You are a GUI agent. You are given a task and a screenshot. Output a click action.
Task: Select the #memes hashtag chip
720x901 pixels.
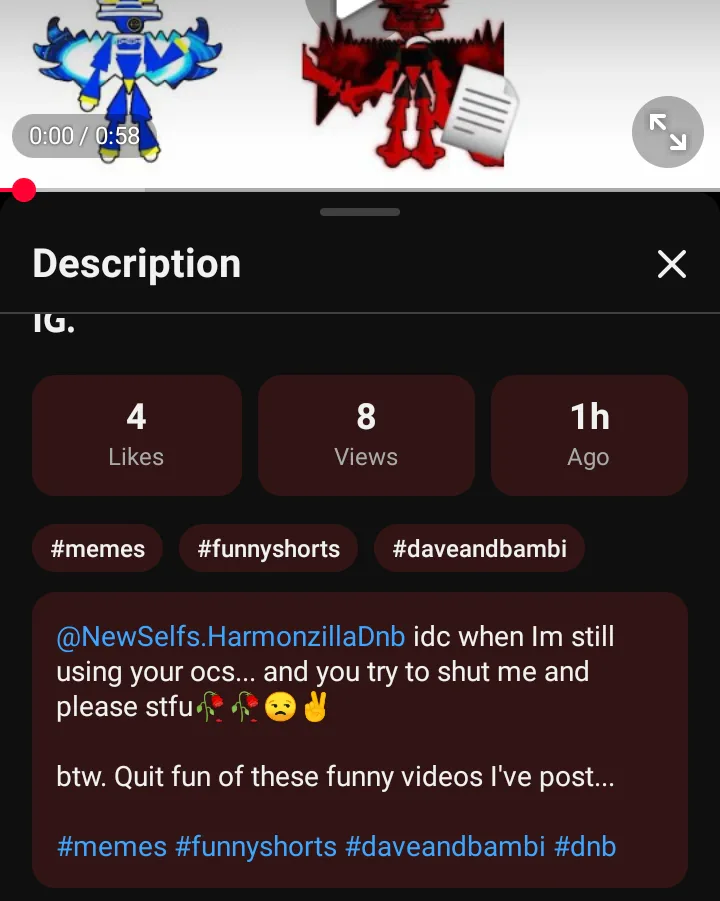[x=97, y=549]
